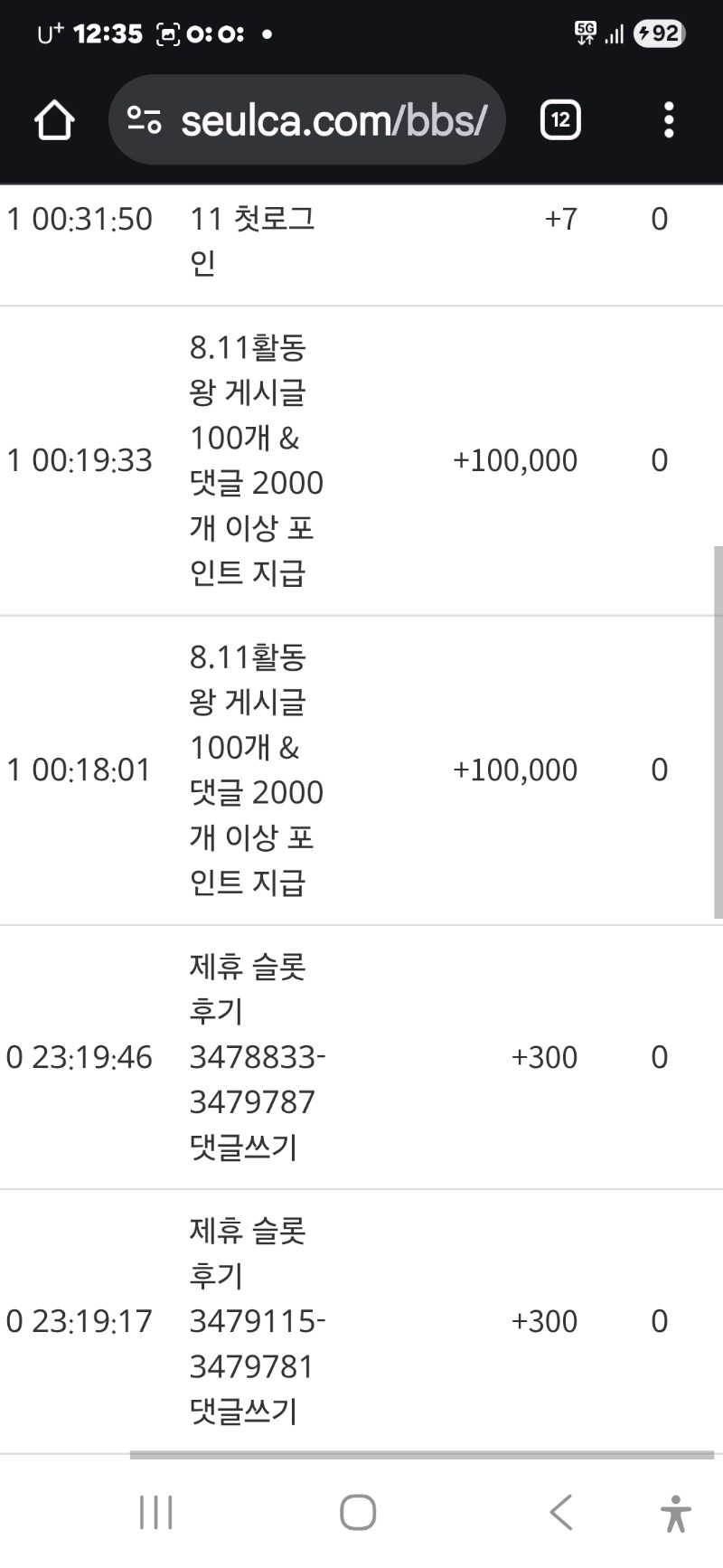723x1568 pixels.
Task: Open the browser overflow menu
Action: pyautogui.click(x=669, y=119)
